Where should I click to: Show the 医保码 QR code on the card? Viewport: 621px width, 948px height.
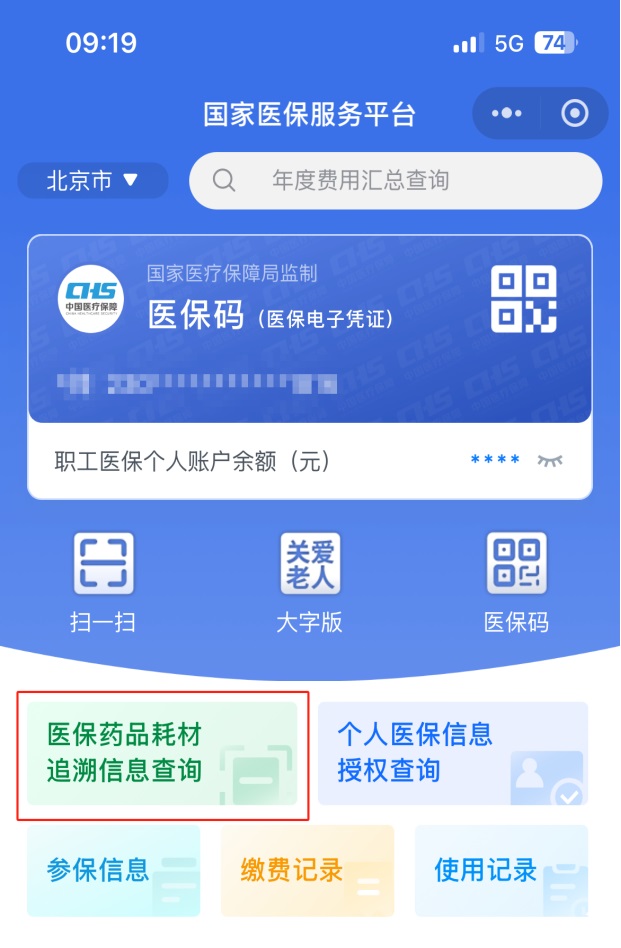pos(523,299)
